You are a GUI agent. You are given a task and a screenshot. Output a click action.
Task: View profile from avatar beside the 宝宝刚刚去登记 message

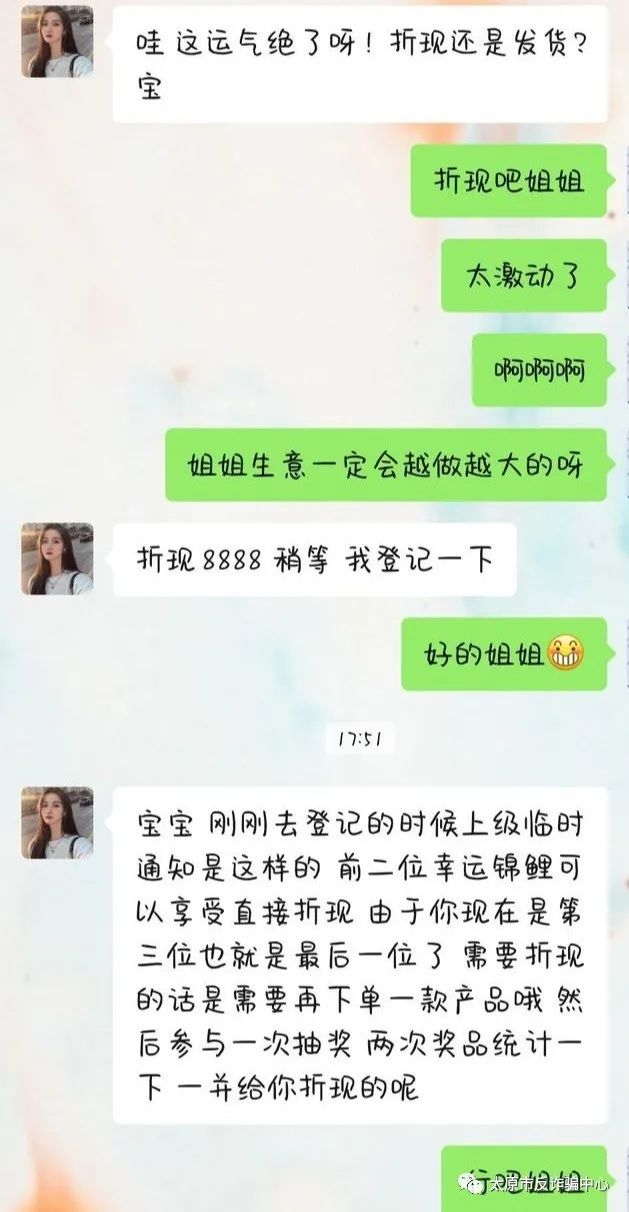pyautogui.click(x=57, y=822)
